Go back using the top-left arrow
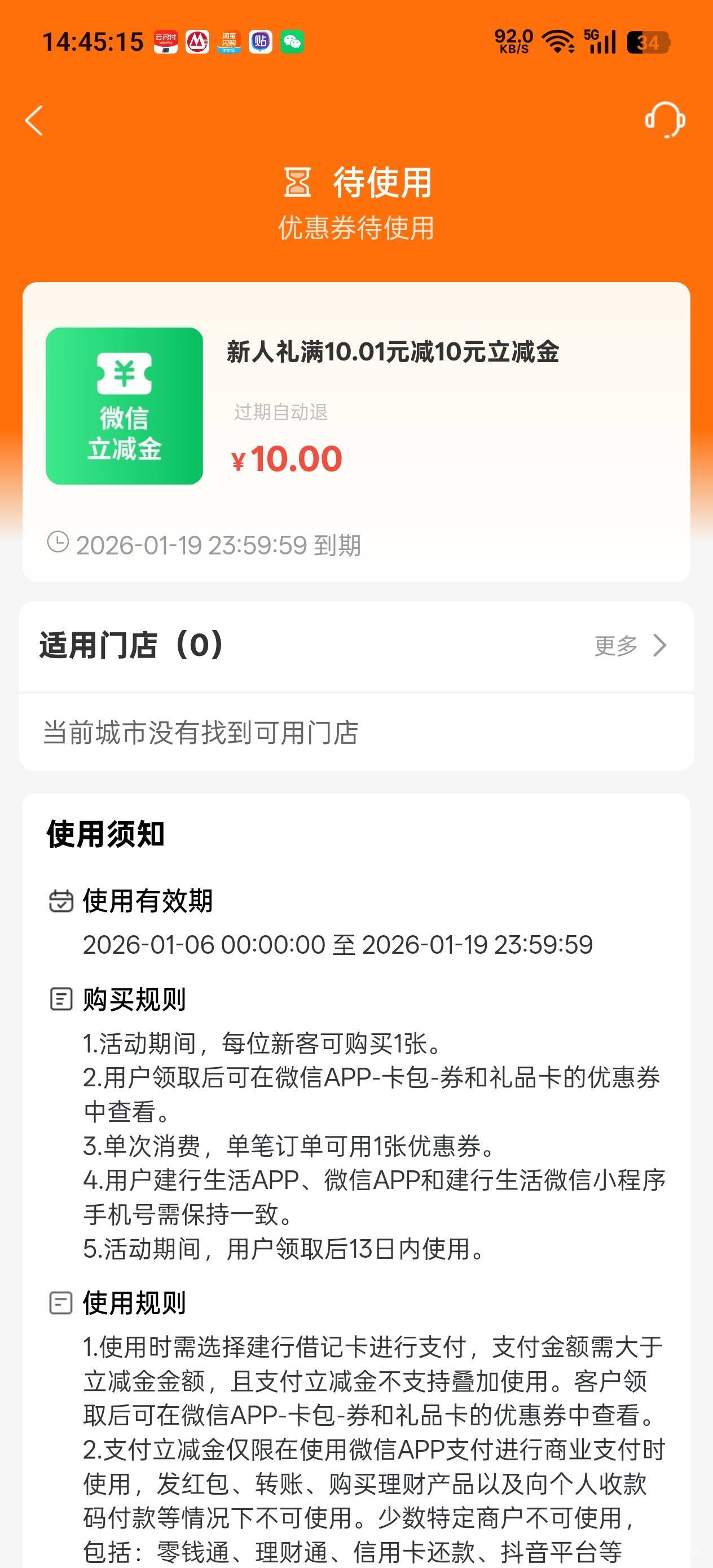This screenshot has width=713, height=1568. coord(34,121)
